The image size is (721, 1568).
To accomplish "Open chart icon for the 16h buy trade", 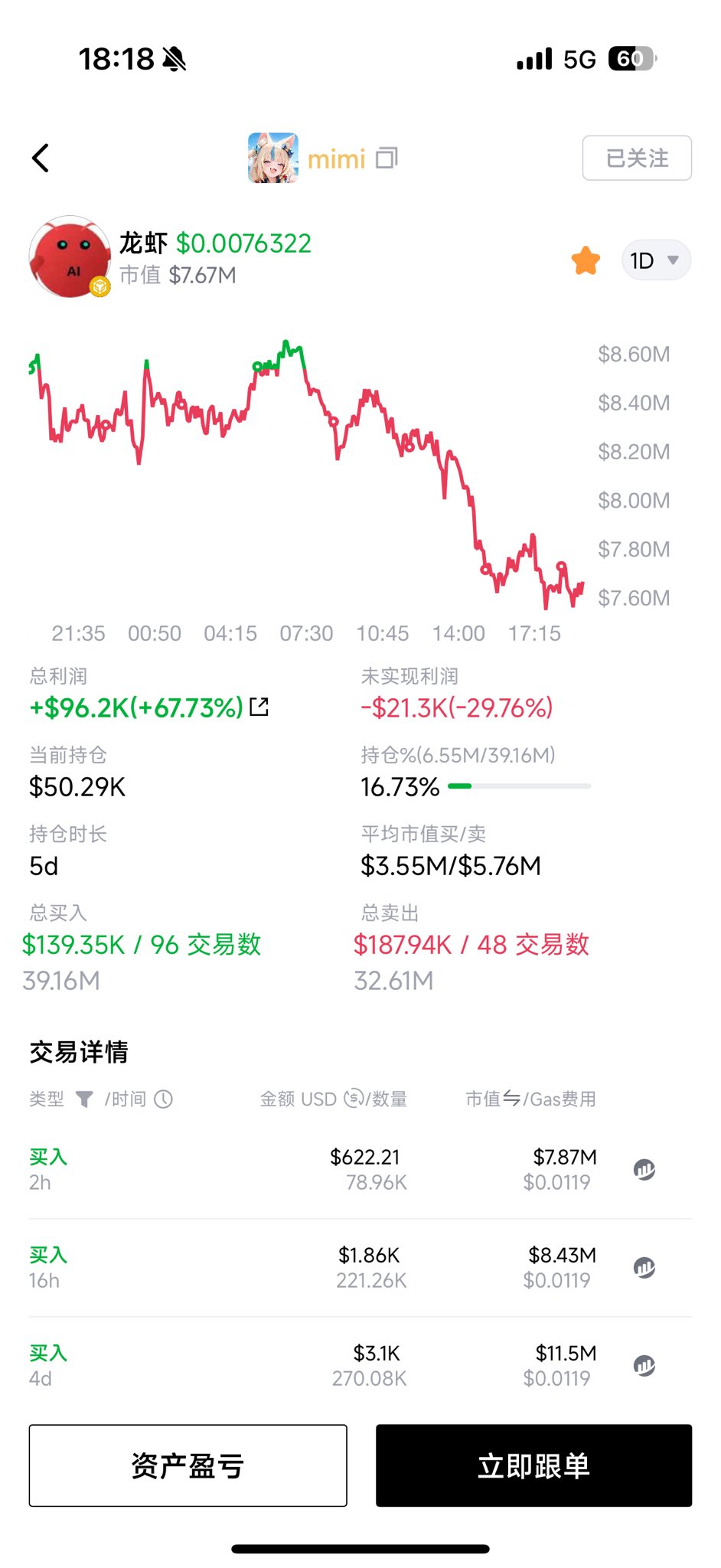I will [644, 1267].
